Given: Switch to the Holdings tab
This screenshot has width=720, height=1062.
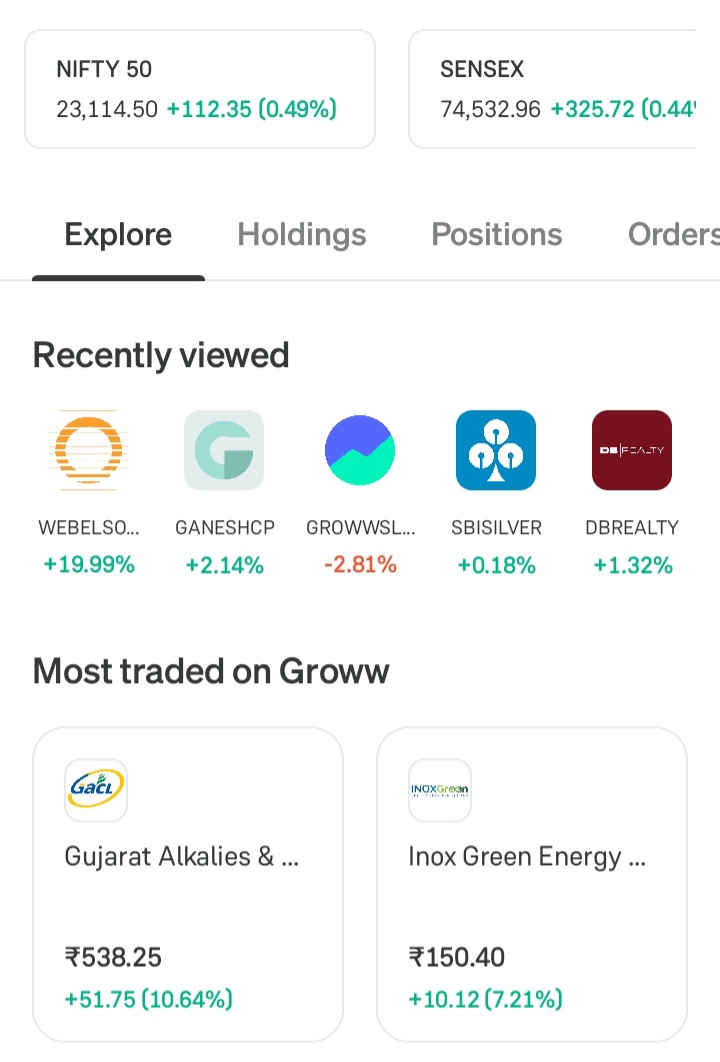Looking at the screenshot, I should [x=302, y=235].
